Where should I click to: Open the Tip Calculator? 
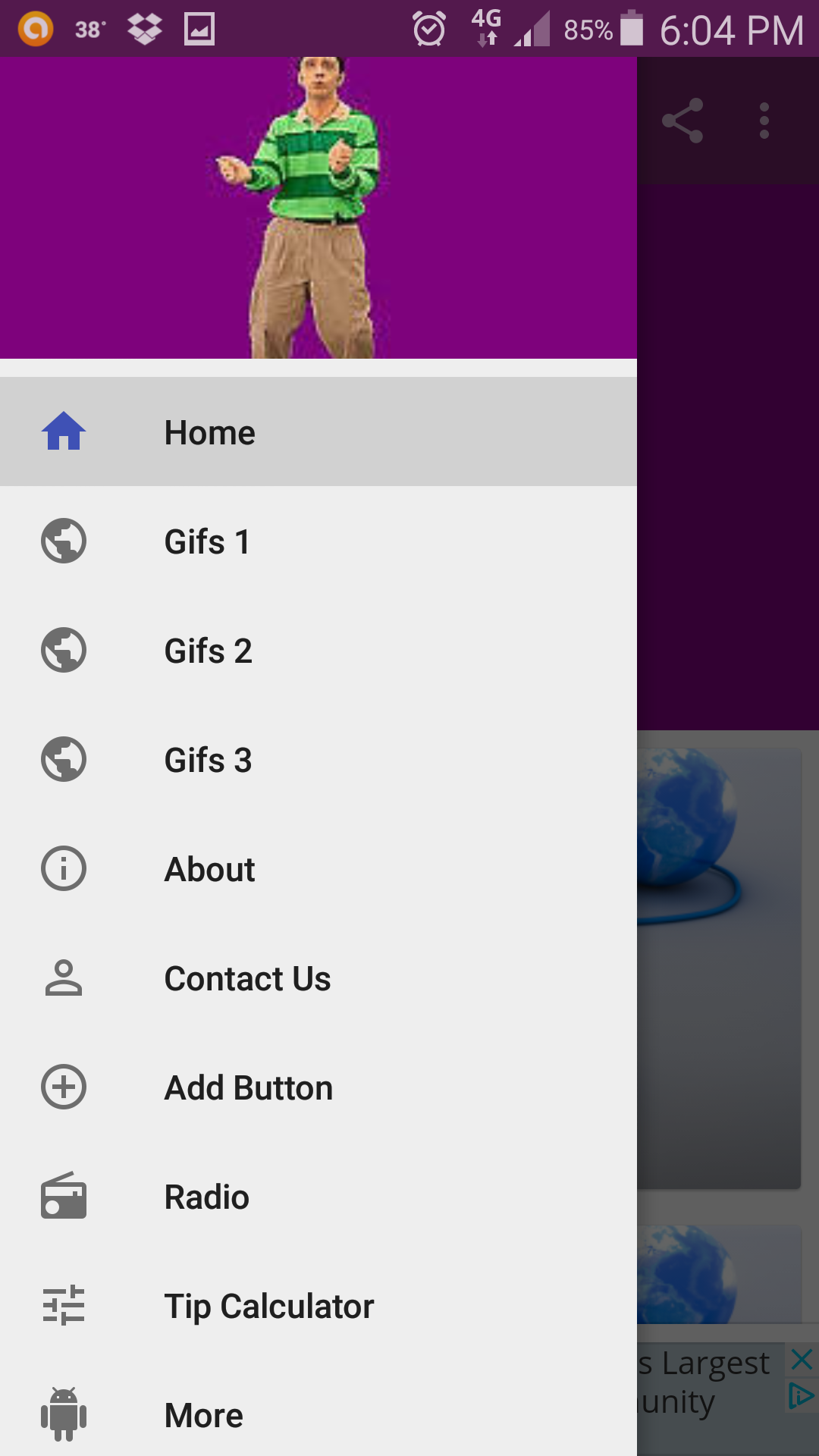pos(269,1306)
